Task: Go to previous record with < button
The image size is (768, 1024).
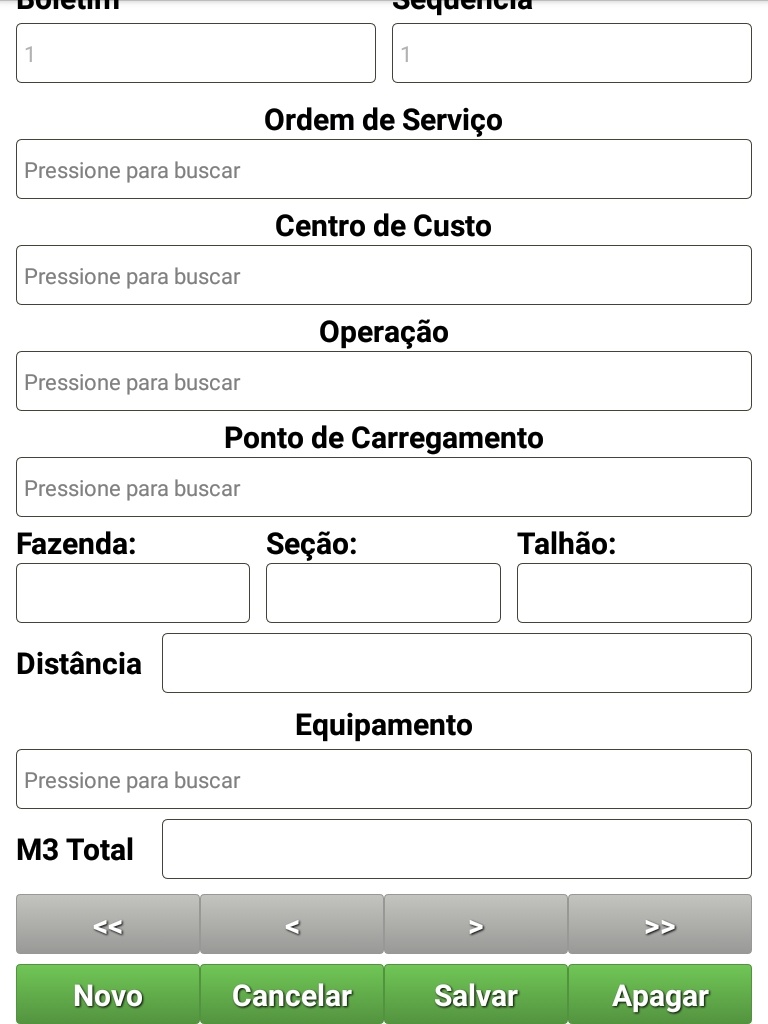Action: (292, 925)
